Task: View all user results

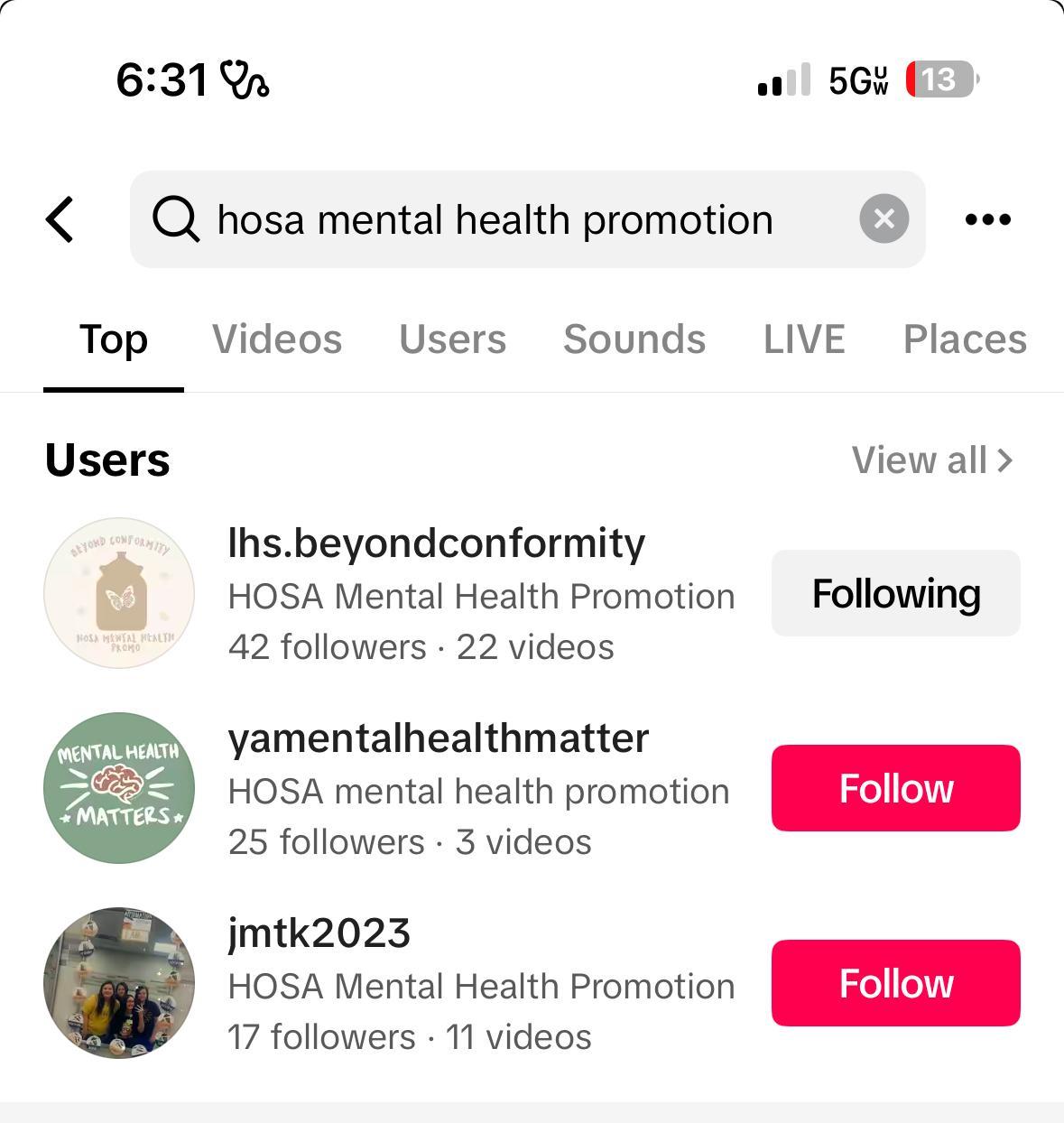Action: point(932,460)
